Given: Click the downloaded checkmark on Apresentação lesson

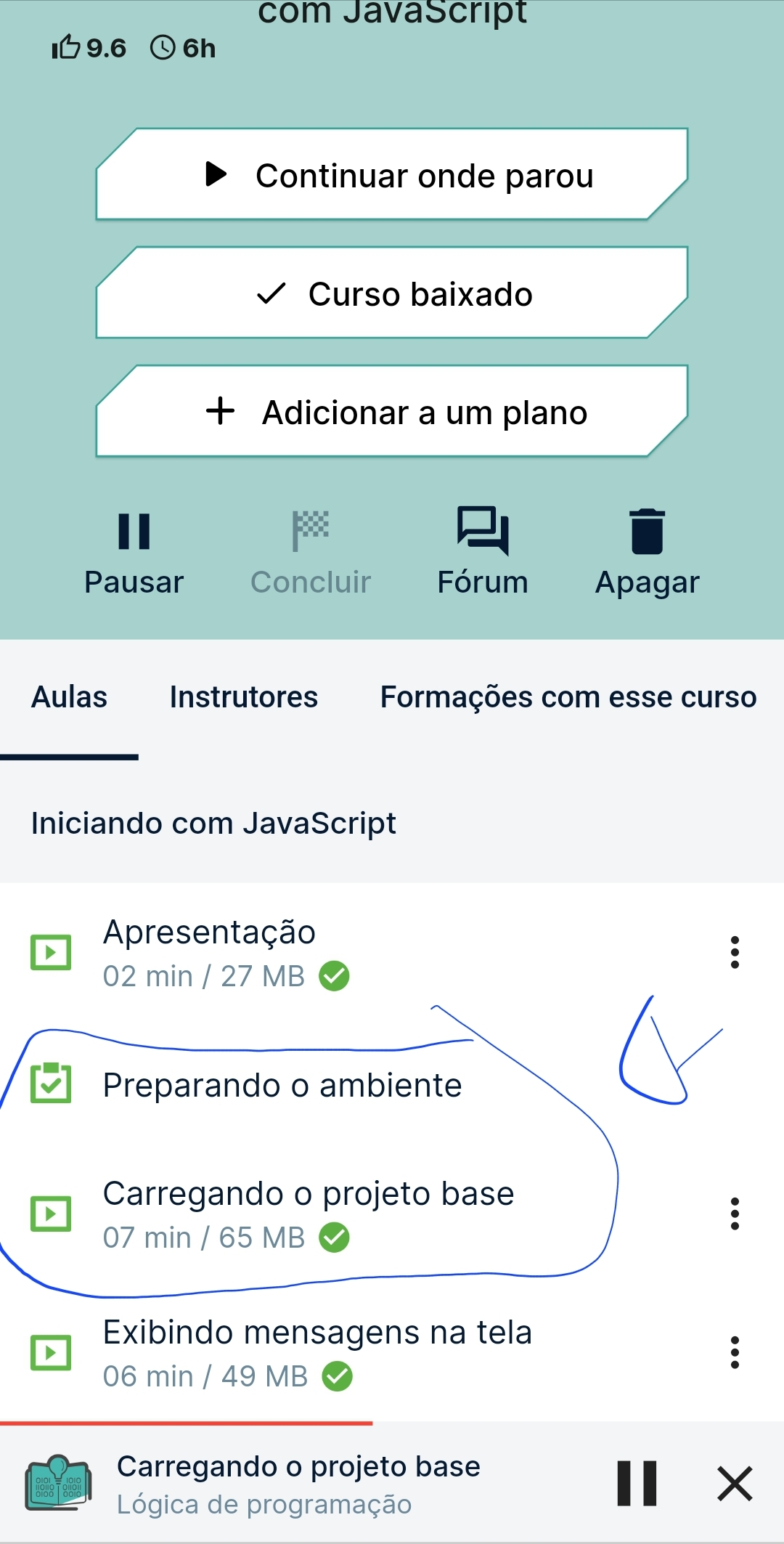Looking at the screenshot, I should tap(335, 977).
